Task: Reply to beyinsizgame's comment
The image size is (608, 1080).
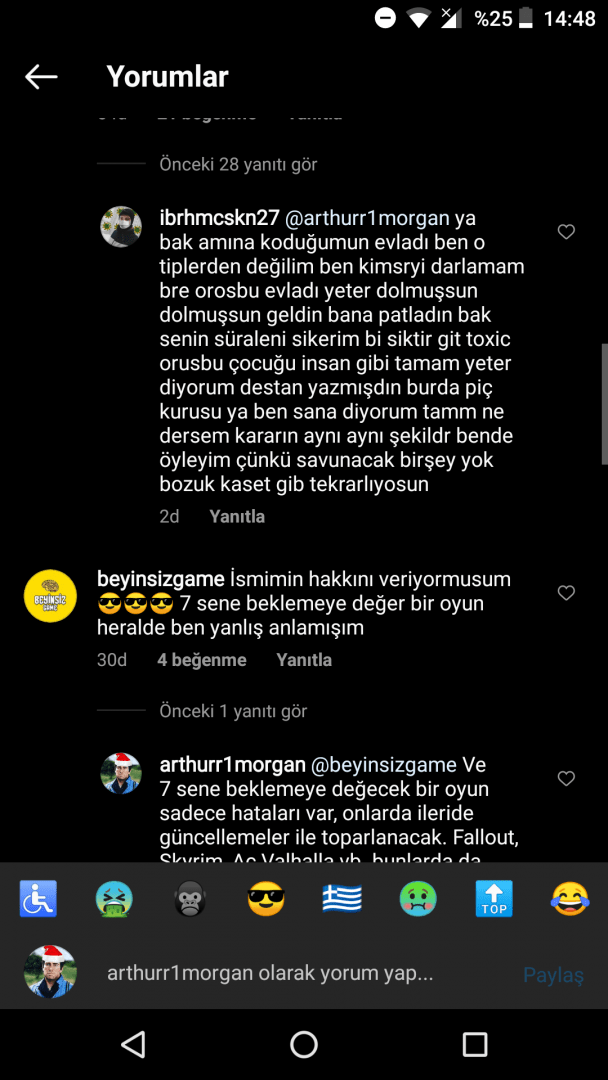Action: [304, 660]
